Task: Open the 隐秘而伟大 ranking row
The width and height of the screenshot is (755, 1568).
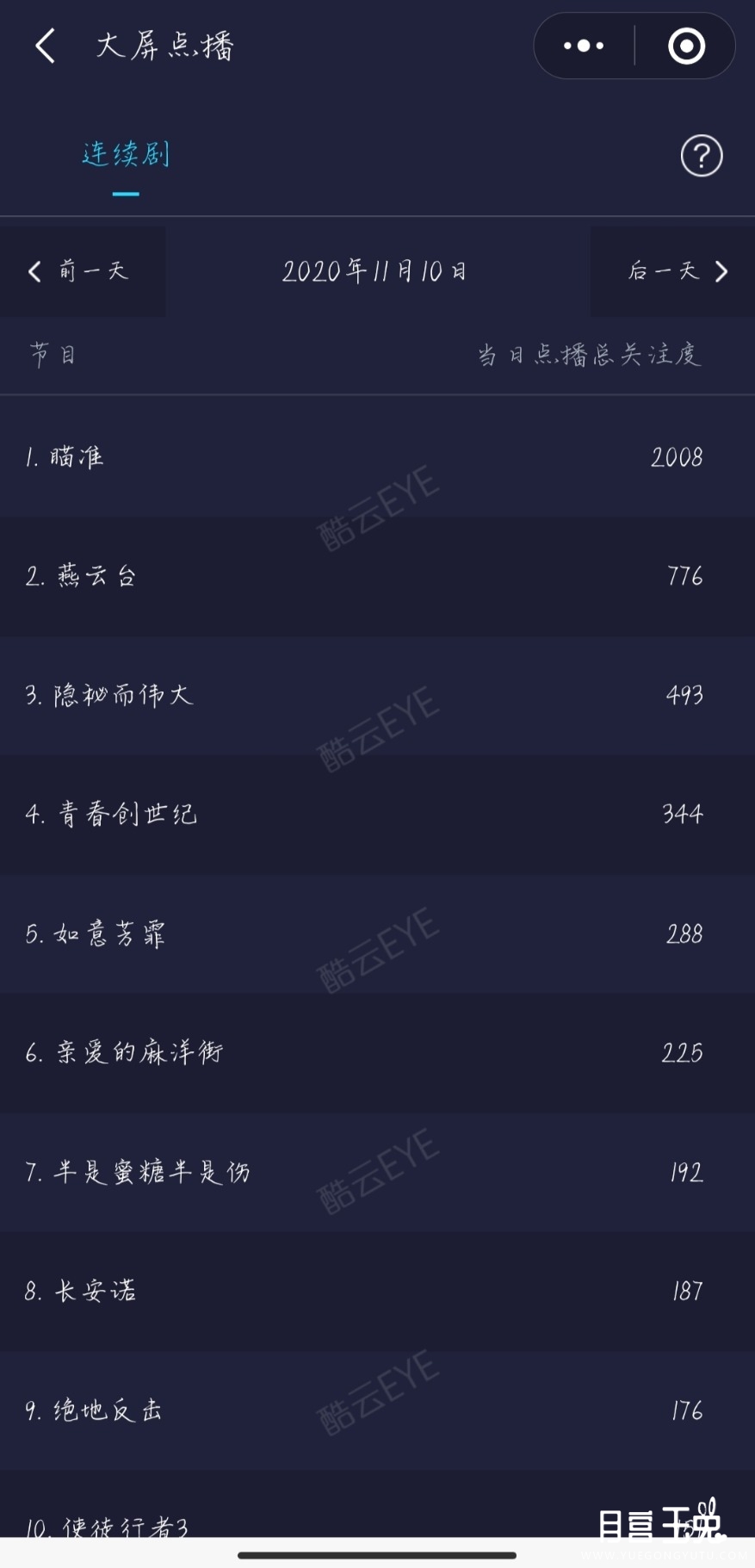Action: click(x=377, y=696)
